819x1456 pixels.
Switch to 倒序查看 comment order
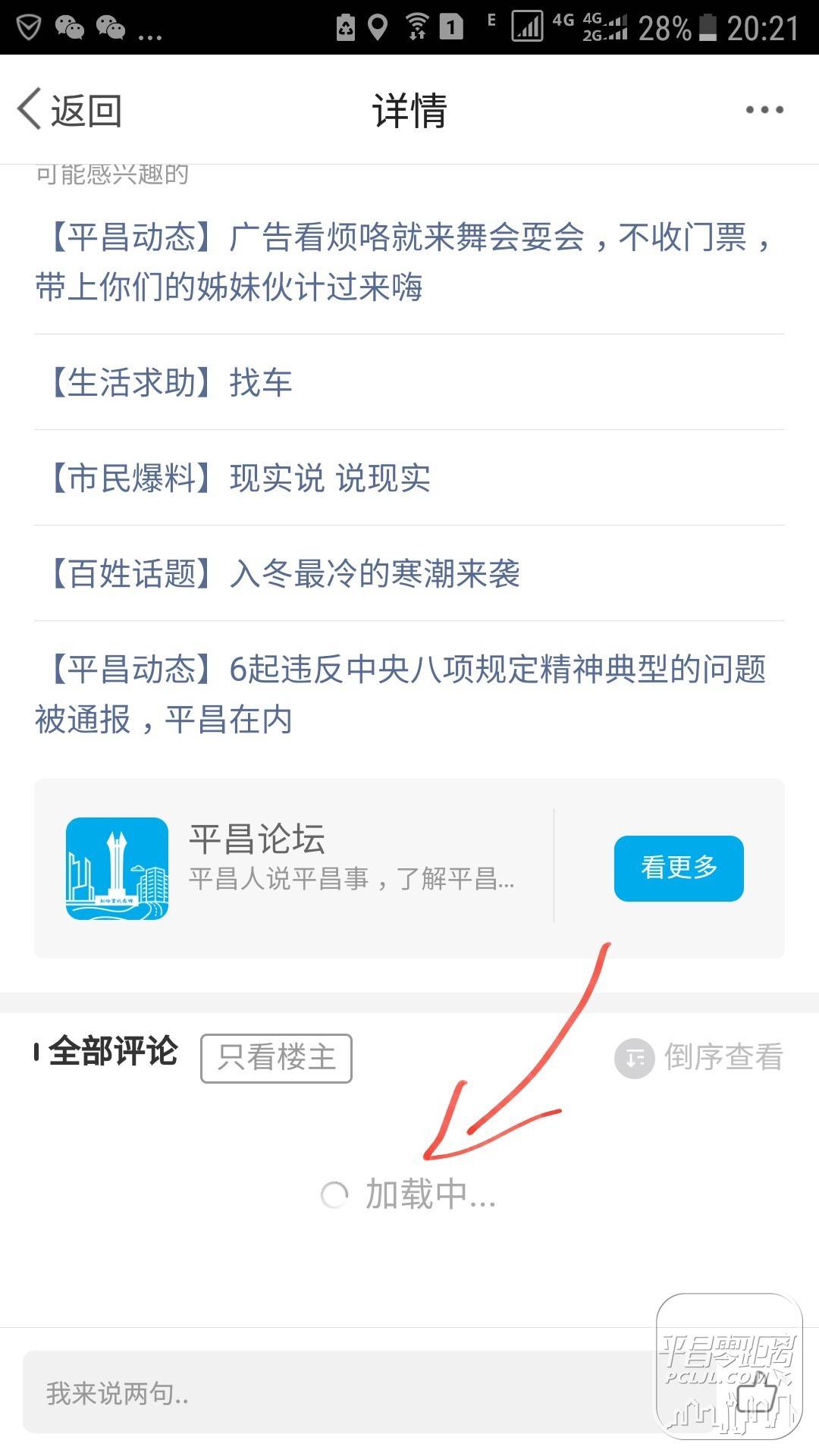(x=698, y=1058)
